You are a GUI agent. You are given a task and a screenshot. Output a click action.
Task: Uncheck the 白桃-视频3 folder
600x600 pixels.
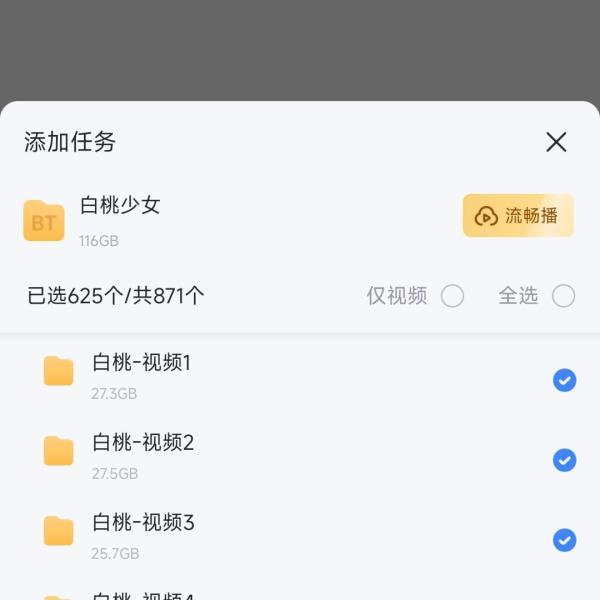pyautogui.click(x=564, y=540)
